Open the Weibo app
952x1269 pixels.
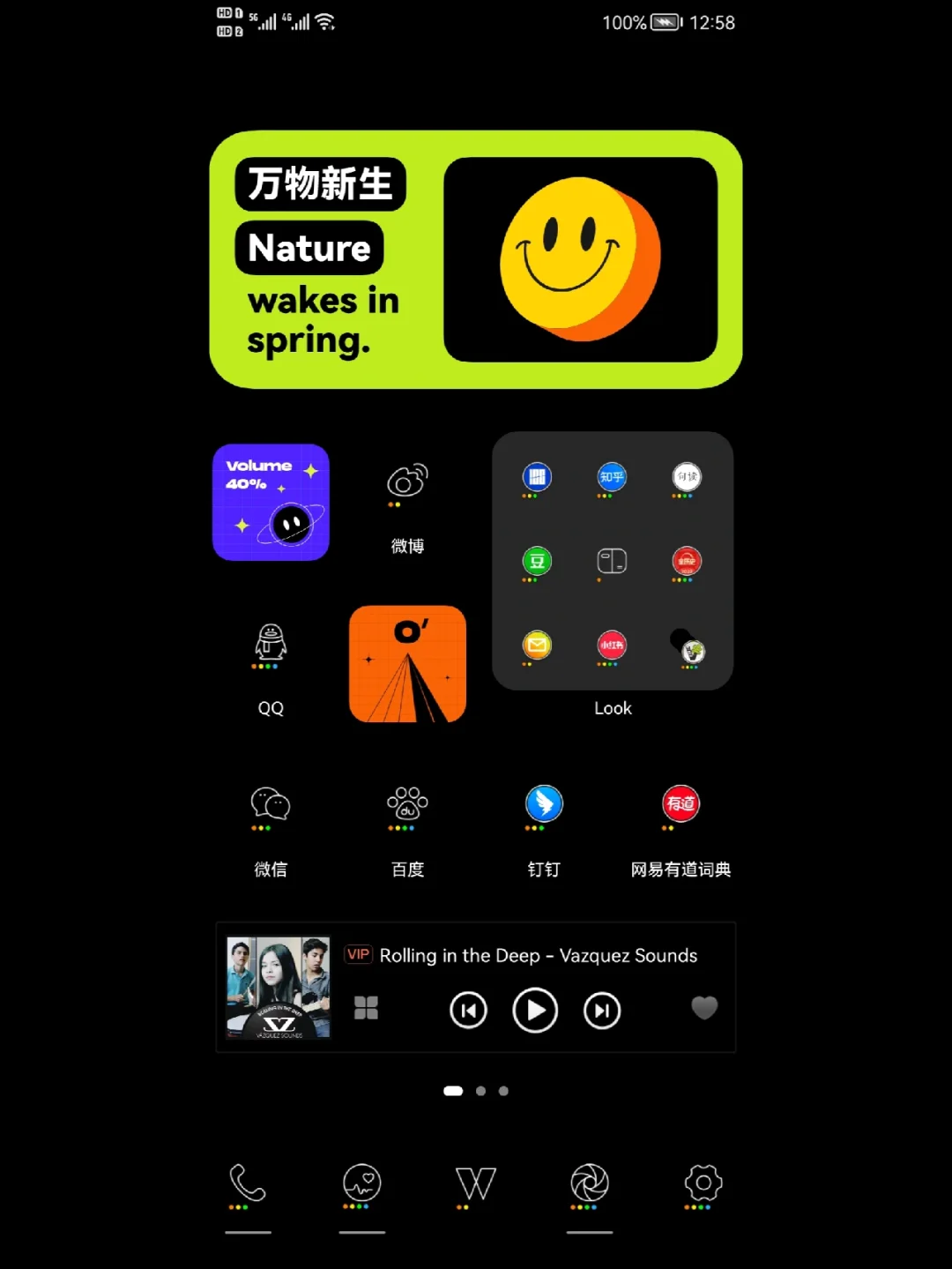click(407, 483)
